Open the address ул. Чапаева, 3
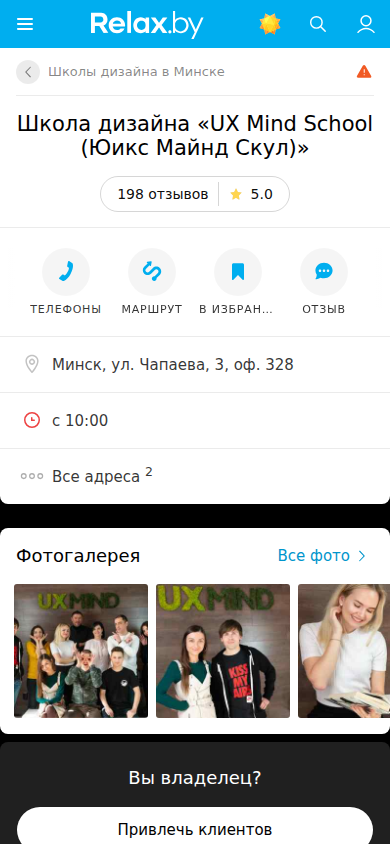 [x=195, y=365]
